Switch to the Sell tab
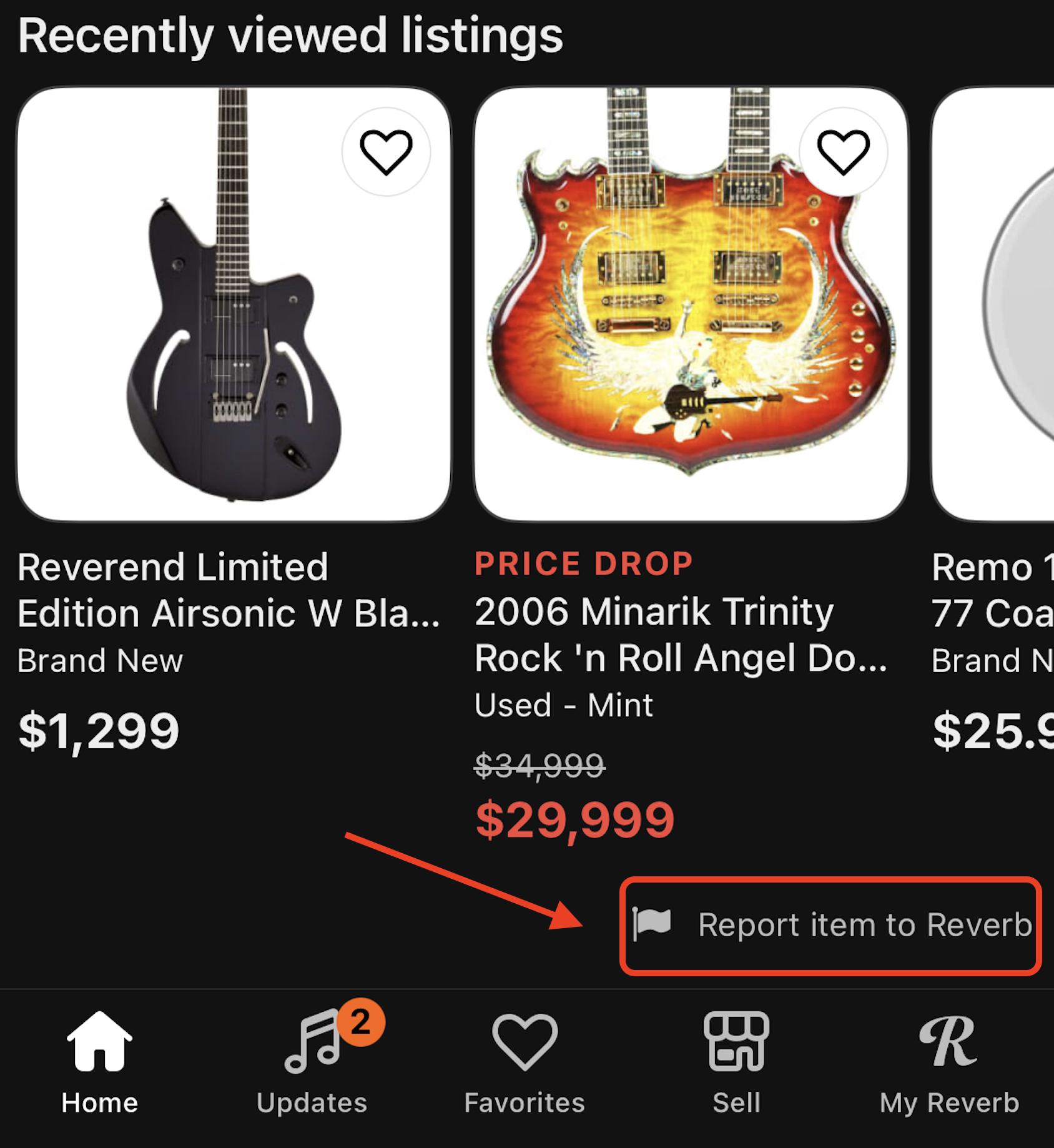The width and height of the screenshot is (1054, 1148). (736, 1062)
